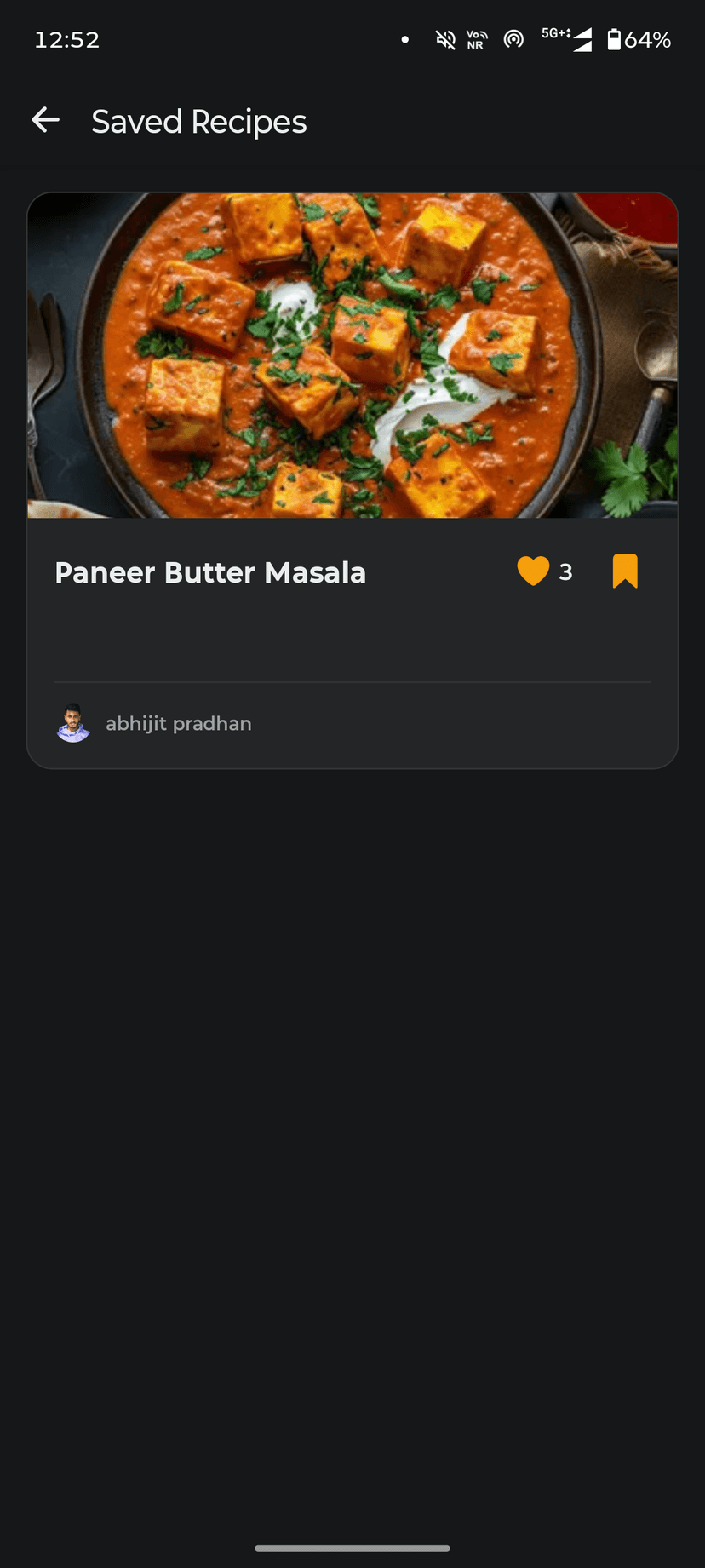Open the recipe by tapping its photo
Viewport: 705px width, 1568px height.
[x=352, y=355]
